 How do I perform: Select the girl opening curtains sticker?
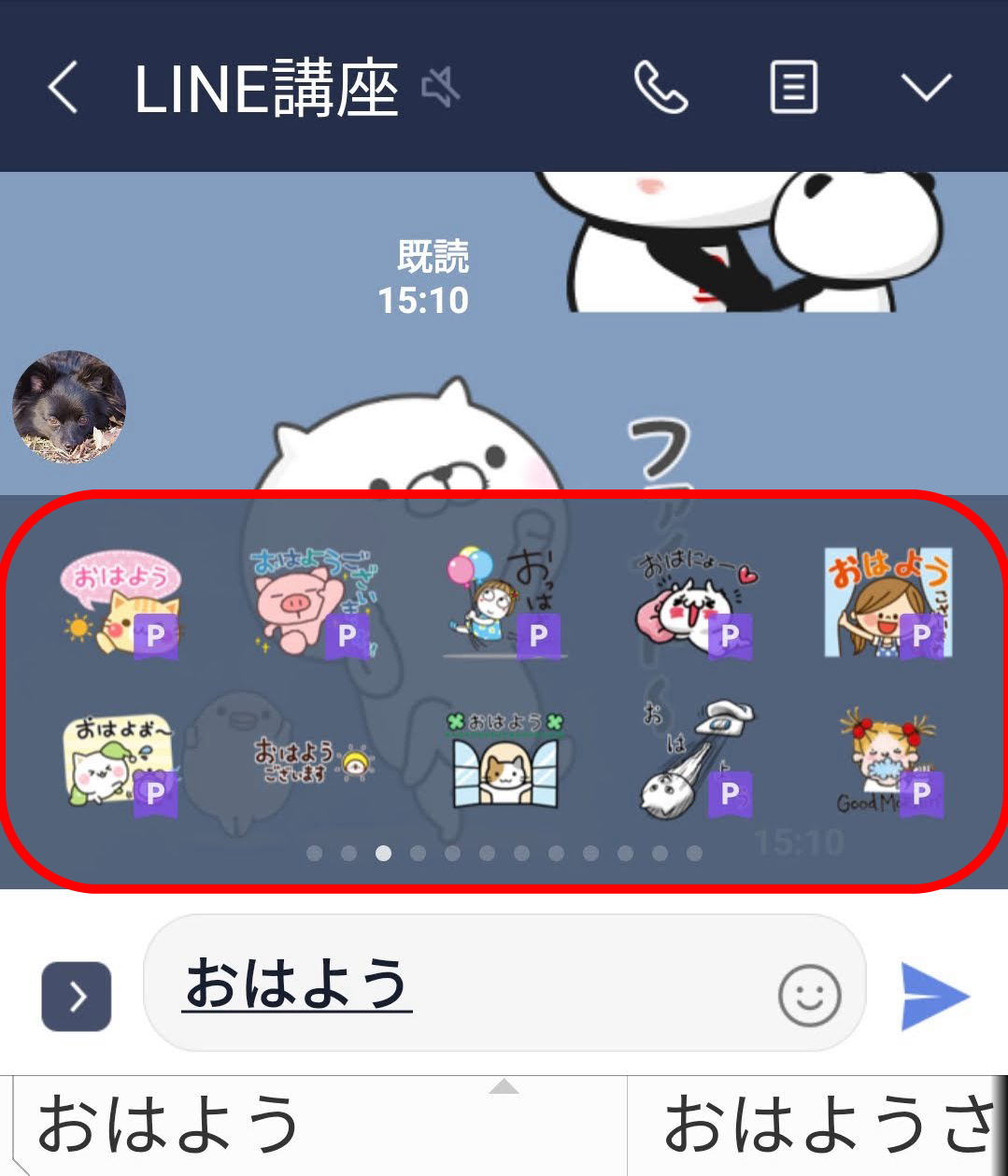[x=887, y=602]
